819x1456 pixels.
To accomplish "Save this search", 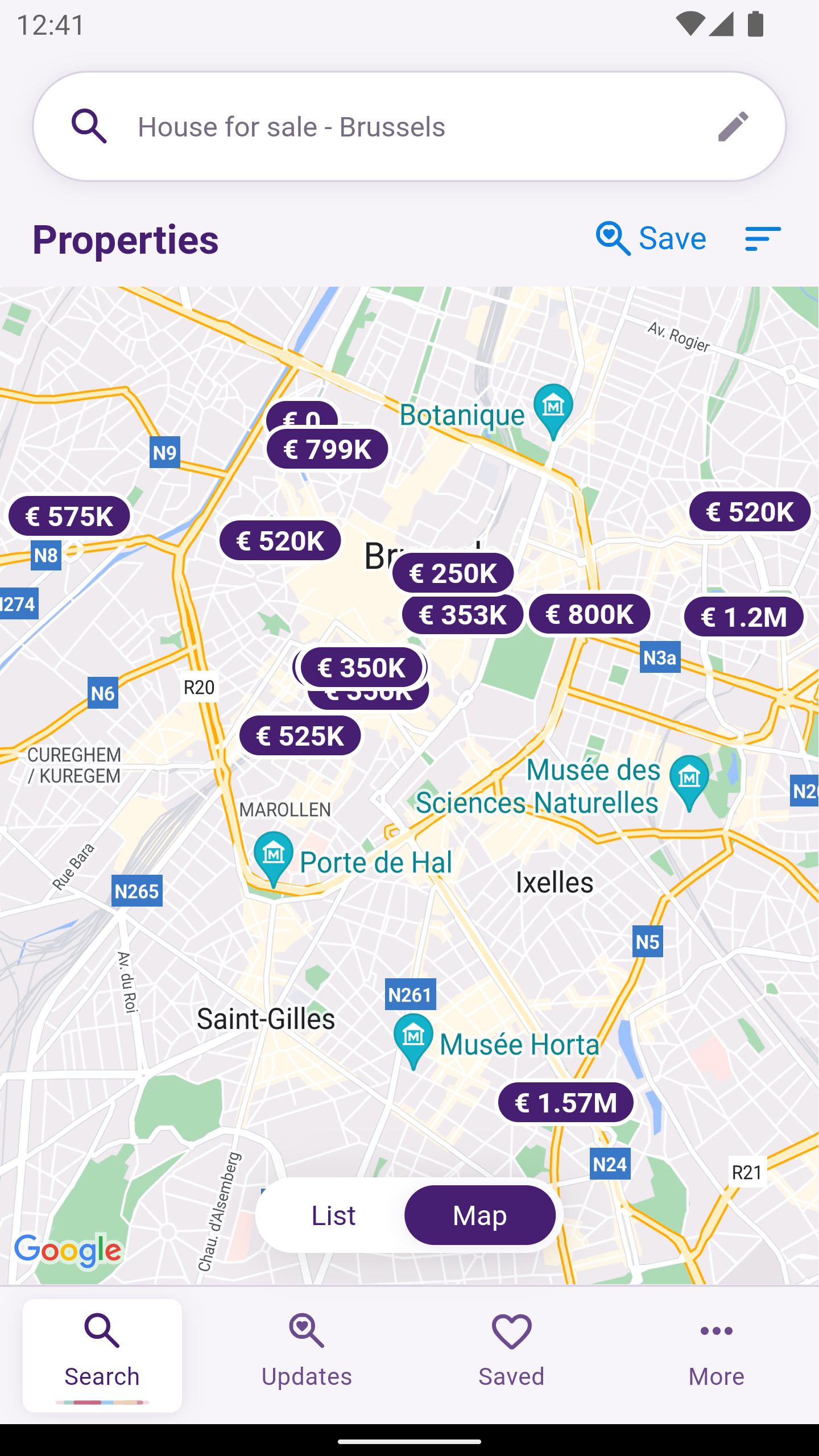I will click(x=651, y=238).
